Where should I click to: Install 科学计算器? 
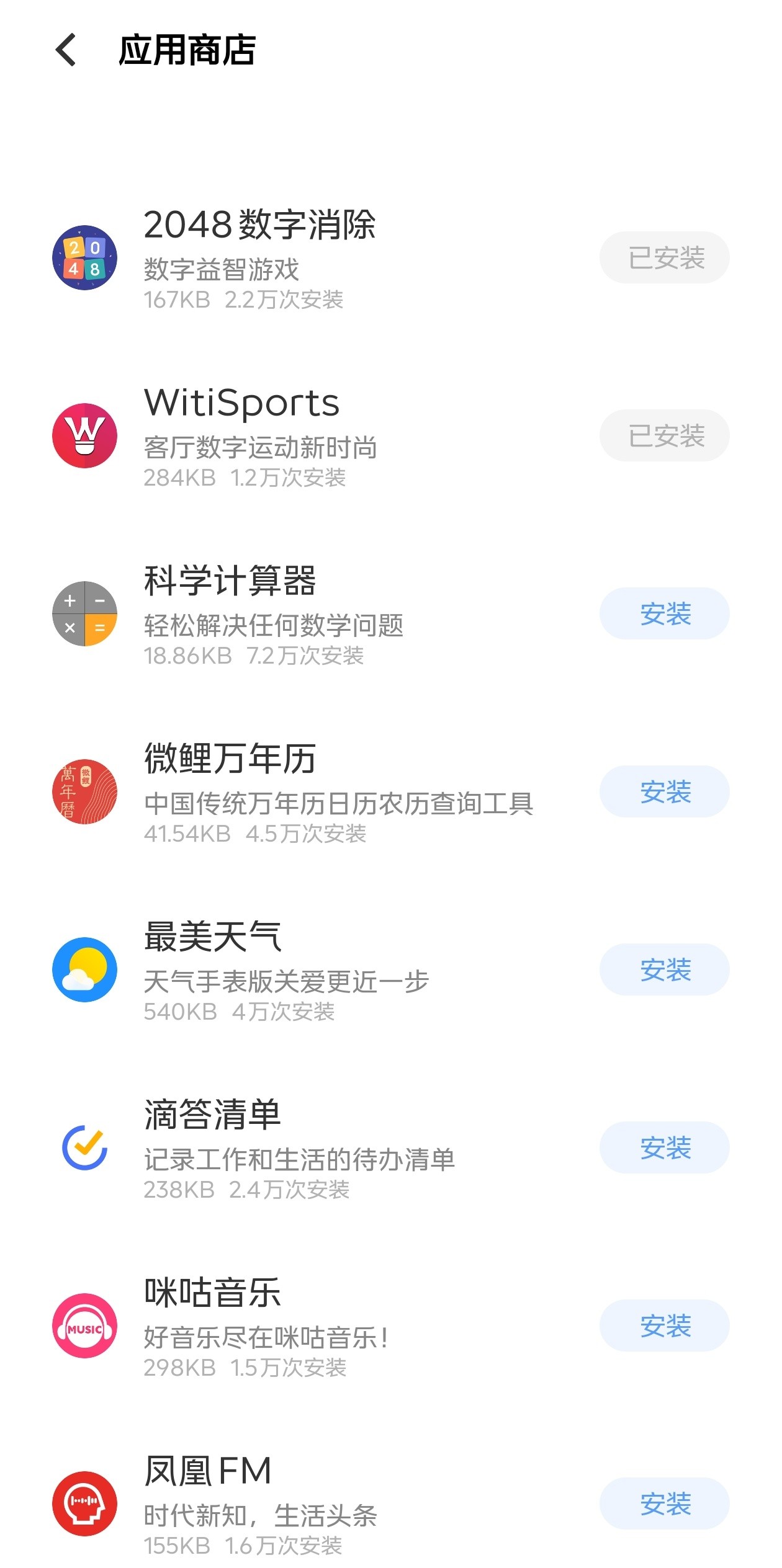[664, 613]
